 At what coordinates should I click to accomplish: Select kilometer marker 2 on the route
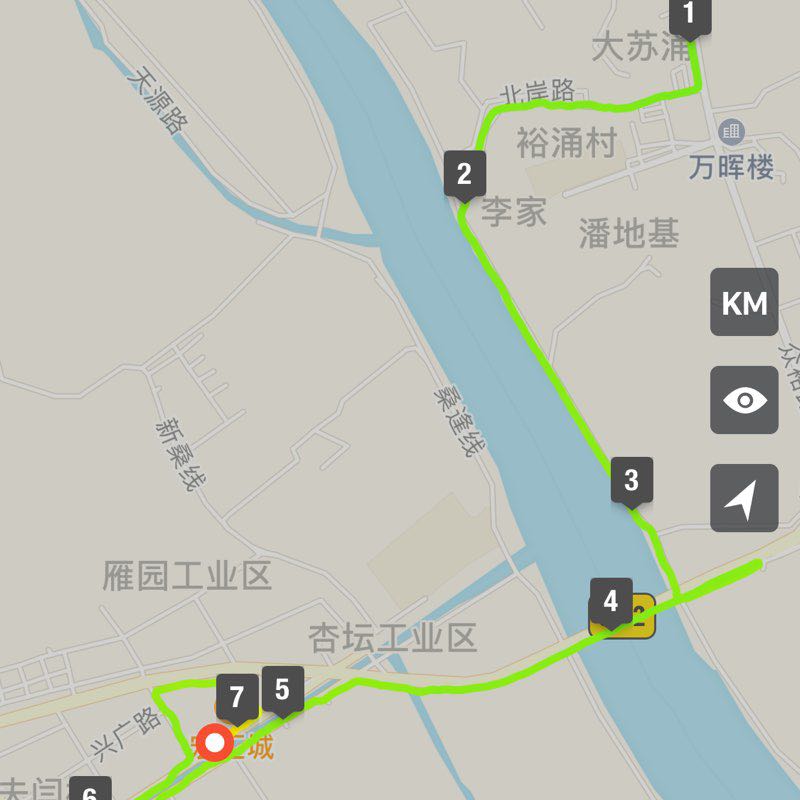(x=464, y=174)
